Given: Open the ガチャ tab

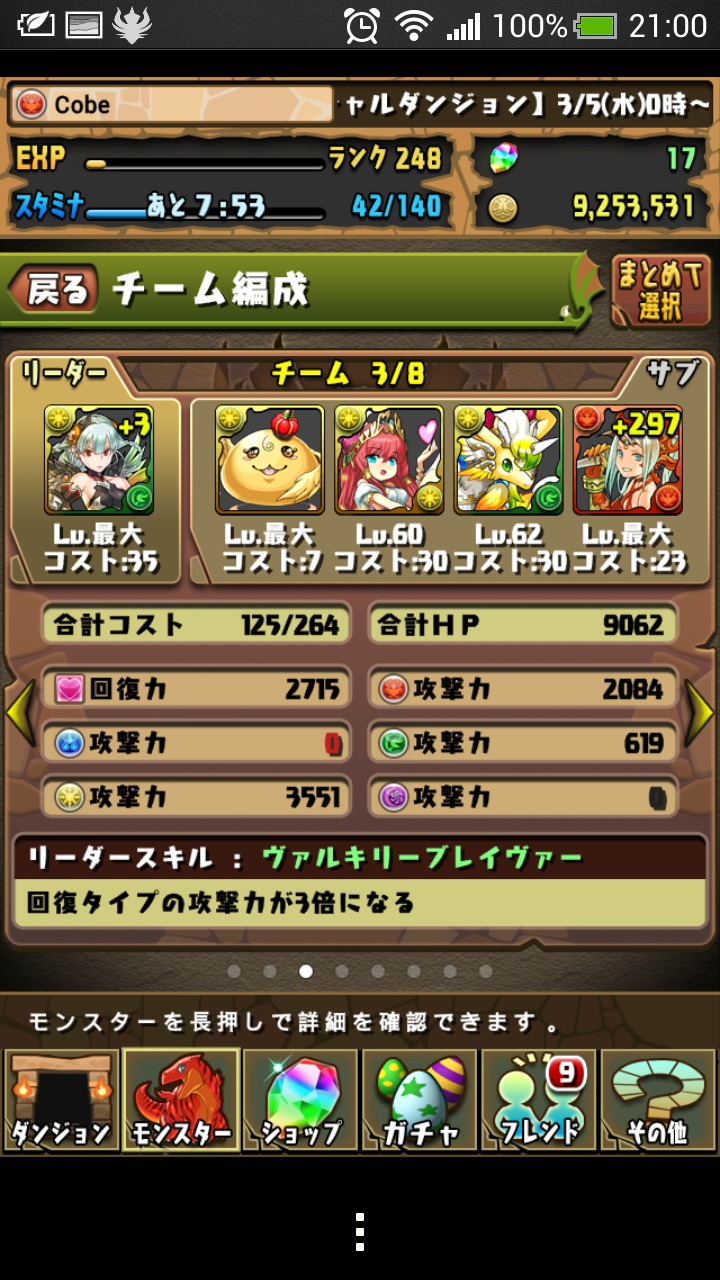Looking at the screenshot, I should tap(419, 1101).
